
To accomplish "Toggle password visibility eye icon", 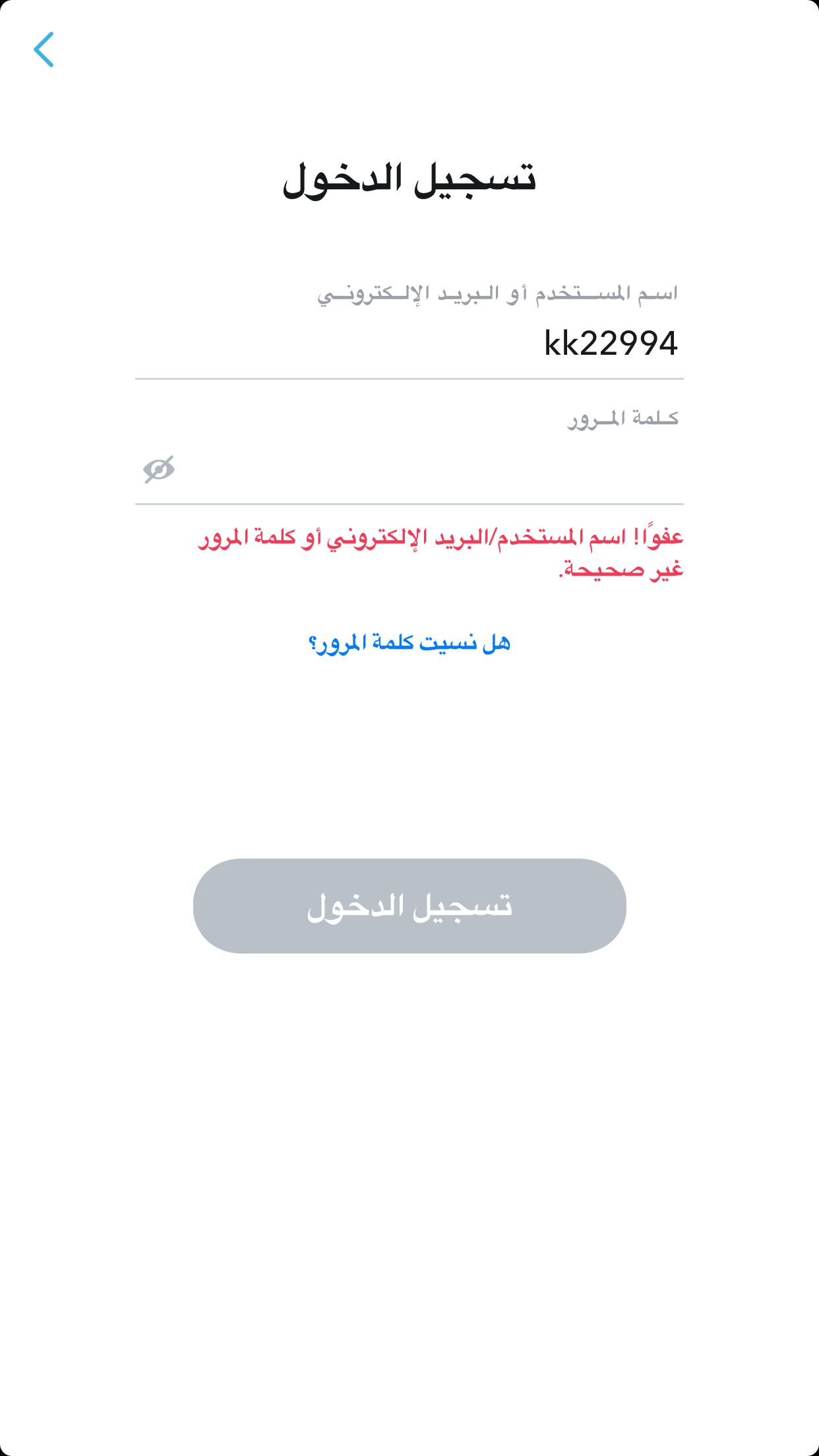I will tap(159, 470).
